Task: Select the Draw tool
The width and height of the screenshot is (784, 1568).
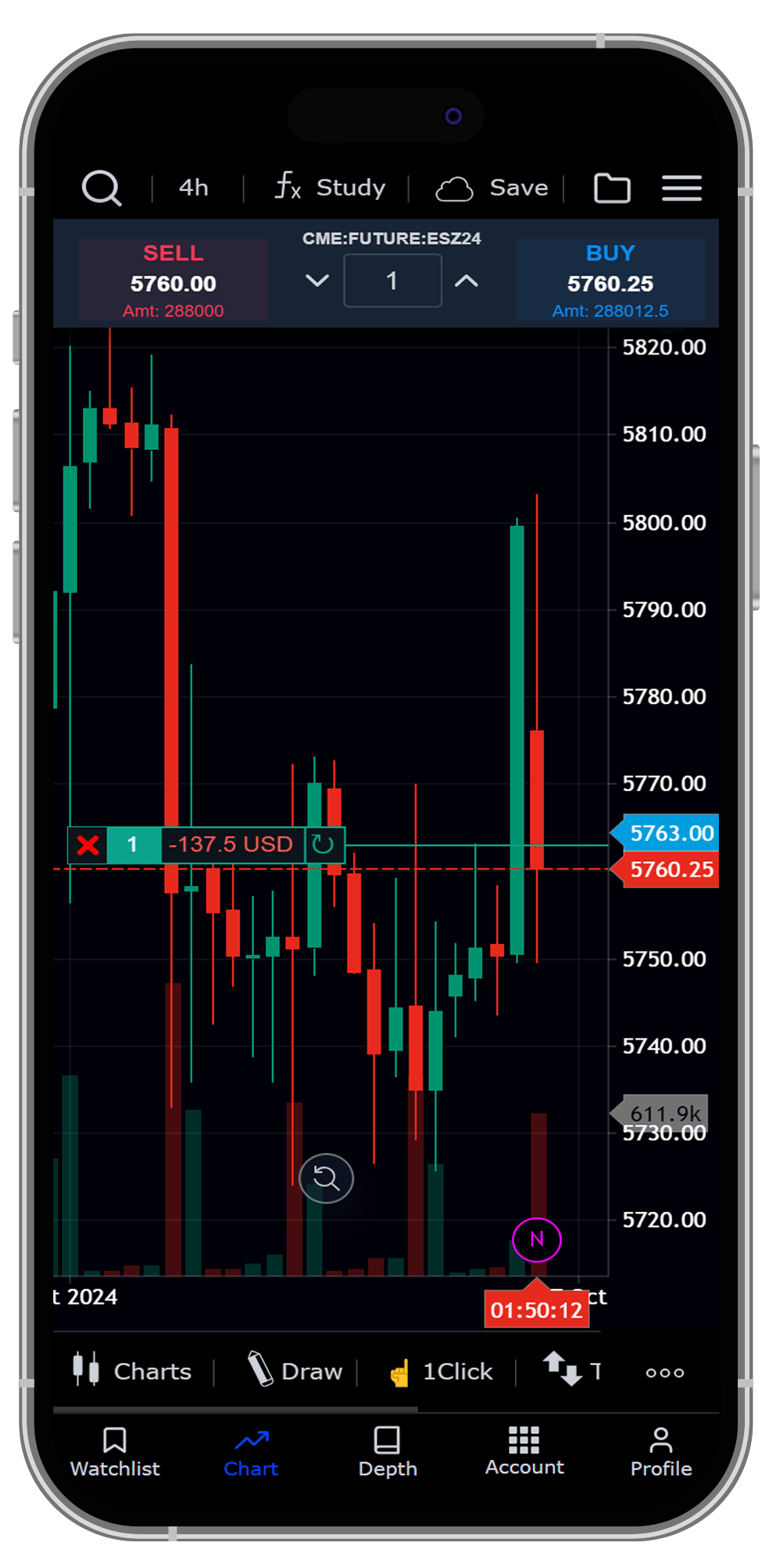Action: (296, 1371)
